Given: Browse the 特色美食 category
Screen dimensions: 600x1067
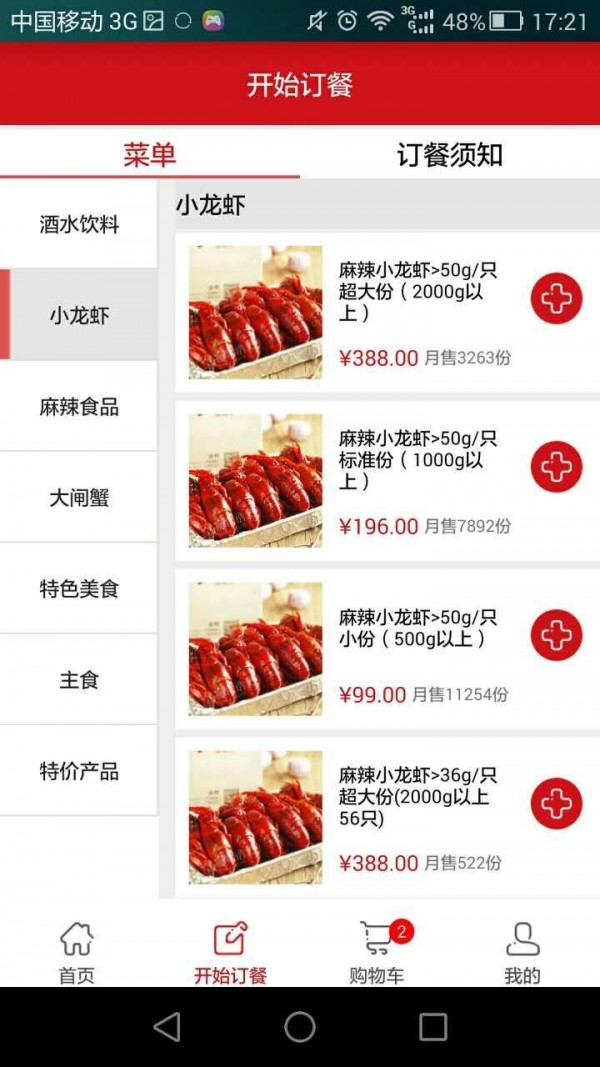Looking at the screenshot, I should 79,589.
